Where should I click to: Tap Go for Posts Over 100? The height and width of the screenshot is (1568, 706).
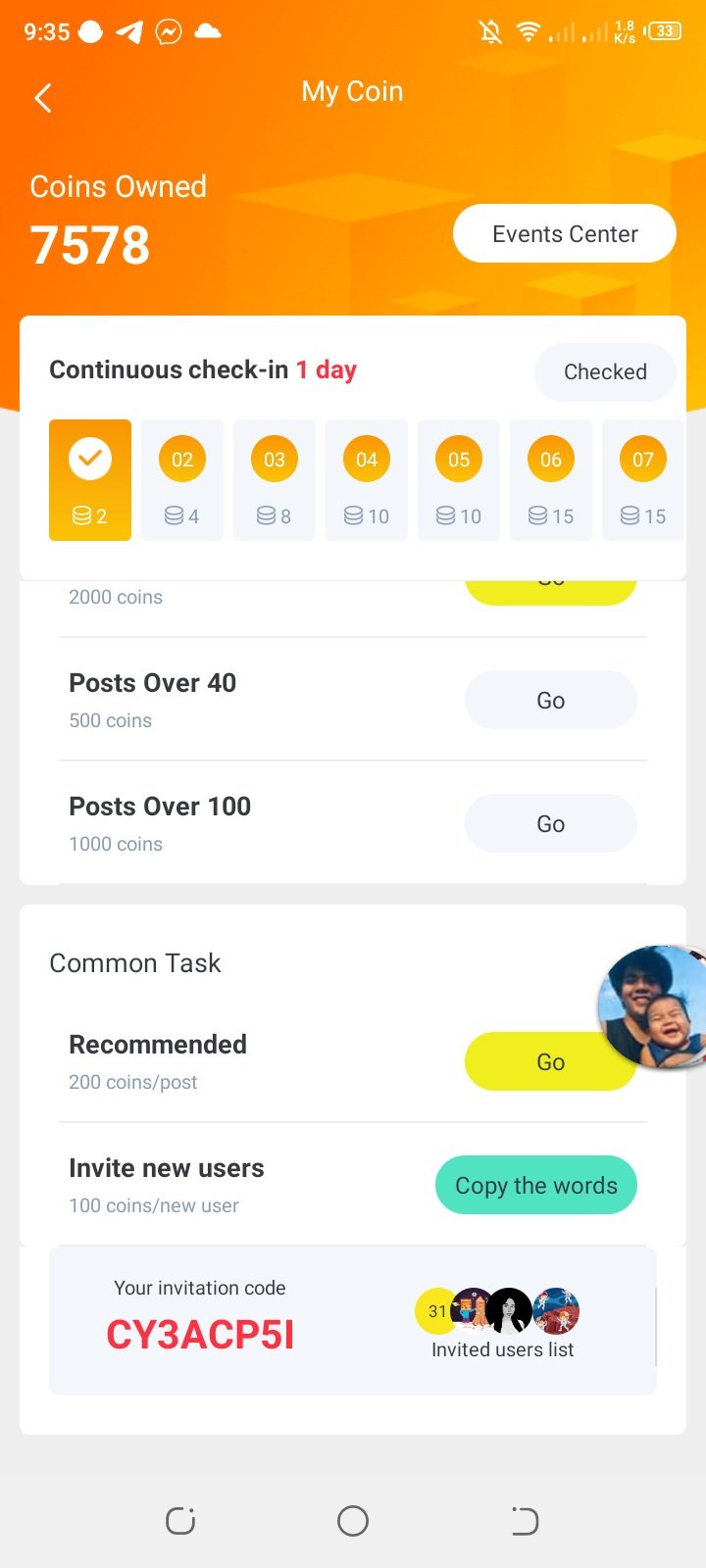click(550, 824)
